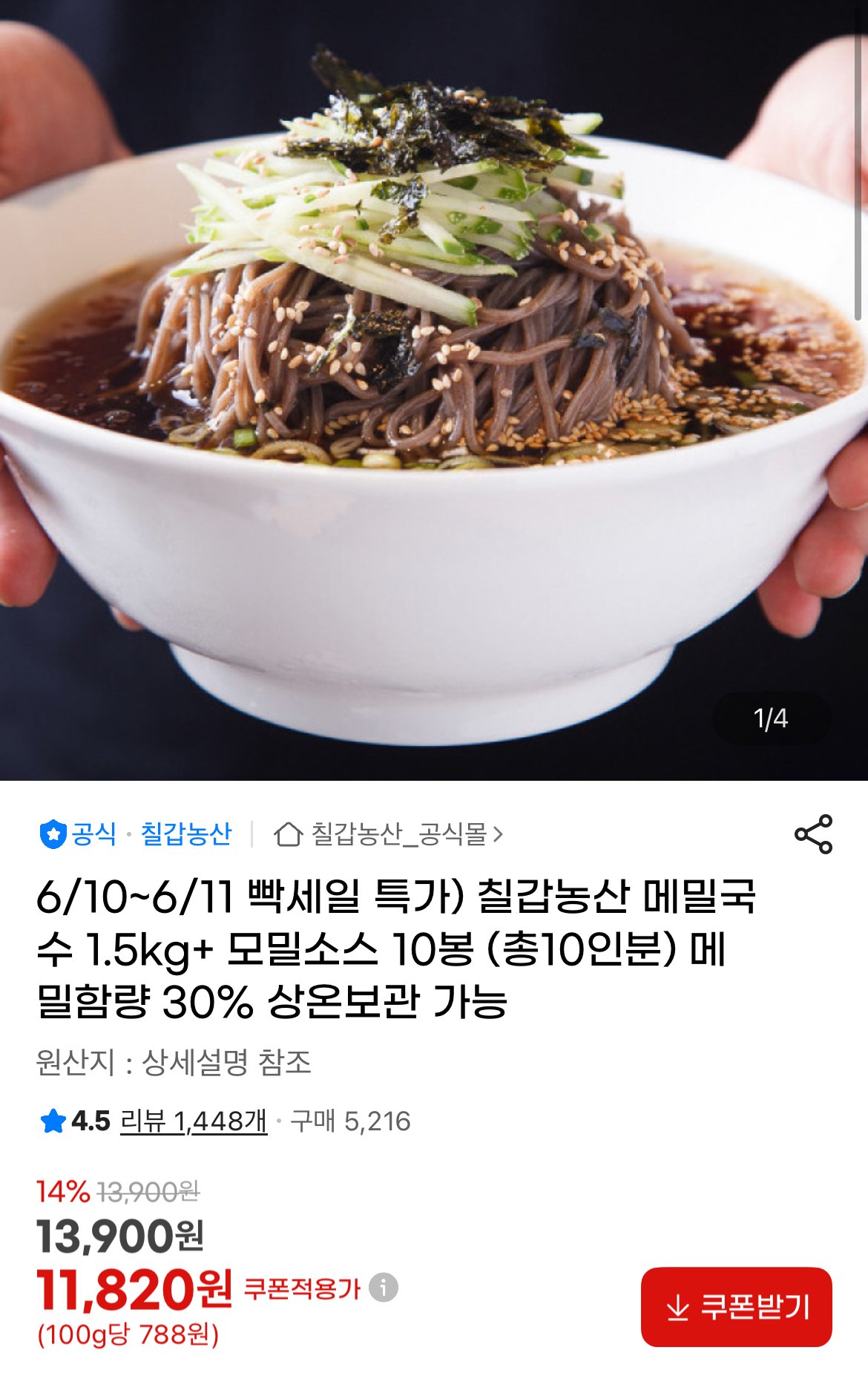Tap the 쿠폰받기 coupon download button
Screen dimensions: 868x1376
pos(736,1307)
